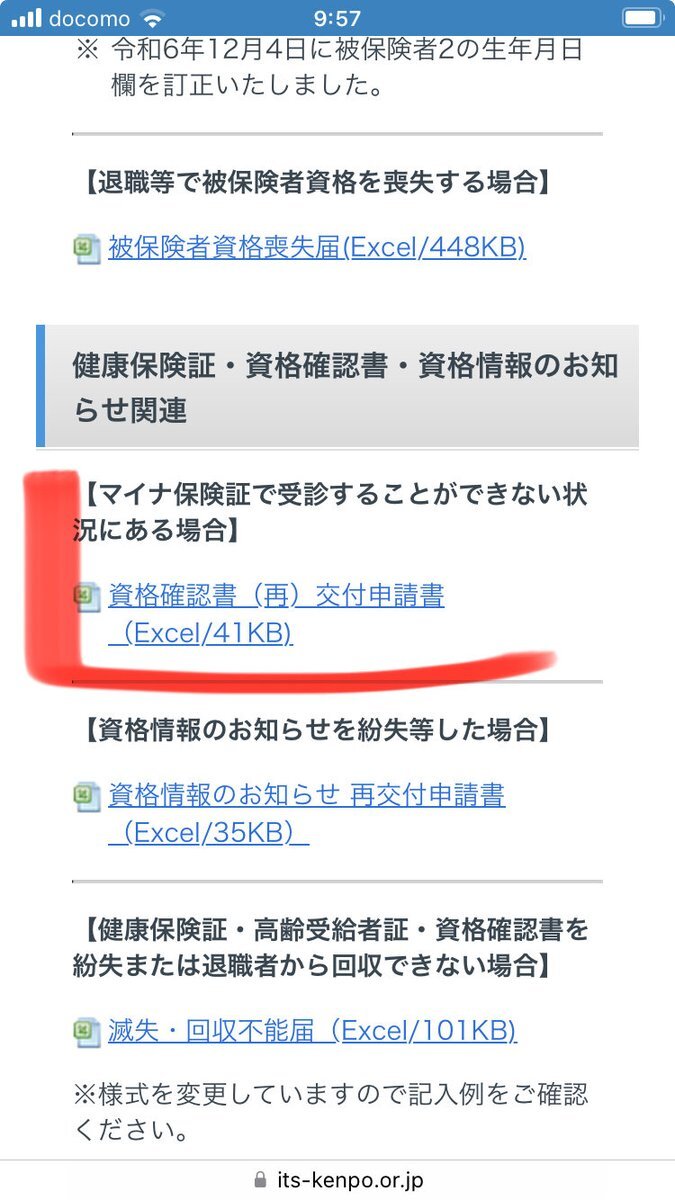
Task: Open the 被保険者資格喪失届 Excel link
Action: [316, 248]
